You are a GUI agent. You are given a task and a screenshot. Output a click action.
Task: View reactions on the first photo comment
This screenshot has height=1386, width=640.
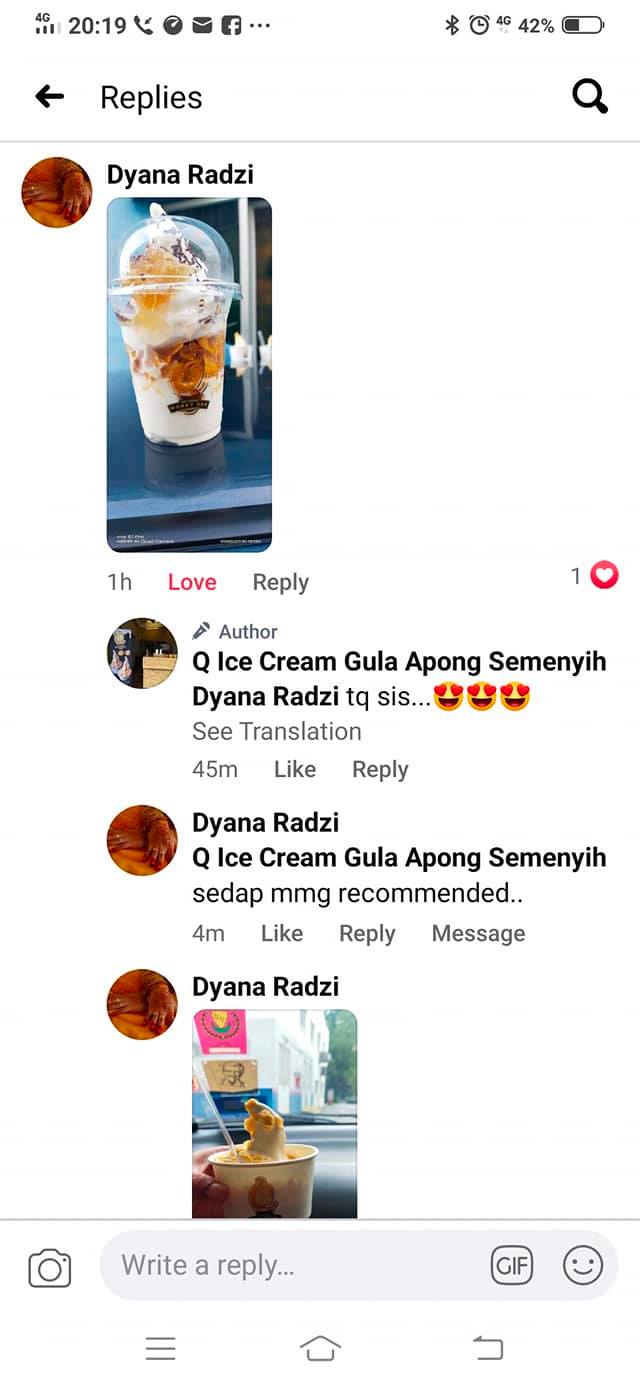595,576
